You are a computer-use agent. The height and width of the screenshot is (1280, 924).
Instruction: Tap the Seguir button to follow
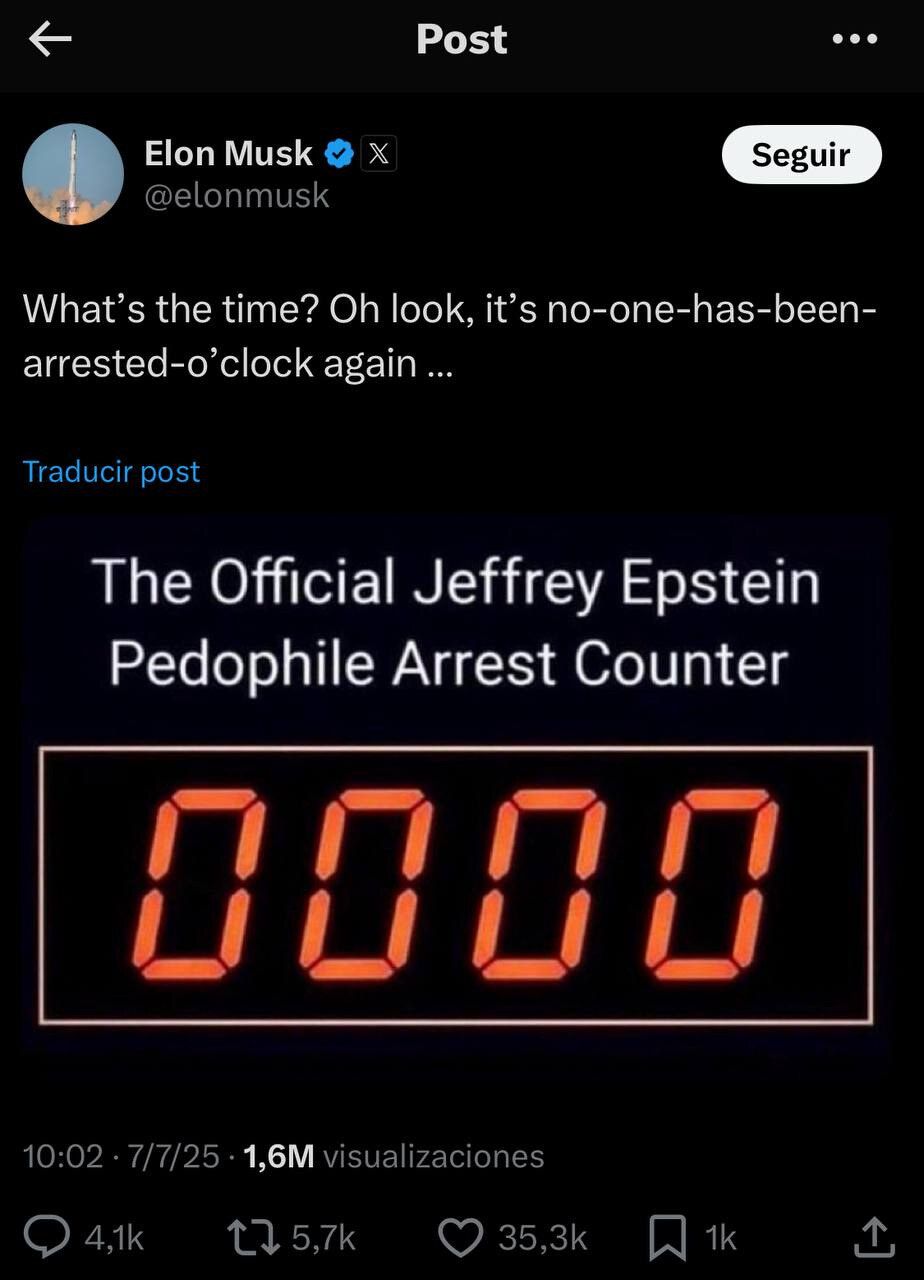[x=801, y=155]
